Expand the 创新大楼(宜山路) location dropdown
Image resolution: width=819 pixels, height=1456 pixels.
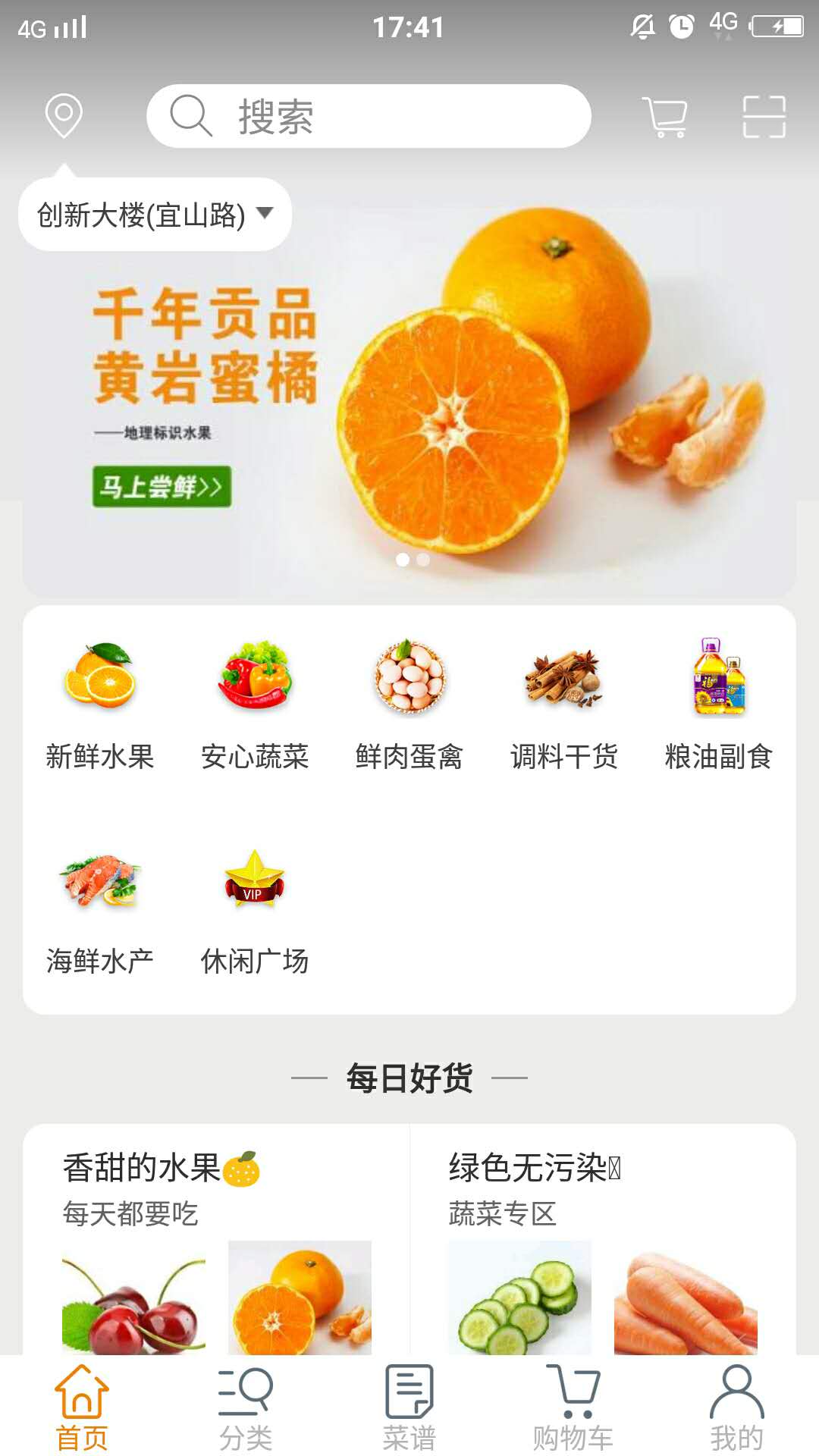click(155, 215)
